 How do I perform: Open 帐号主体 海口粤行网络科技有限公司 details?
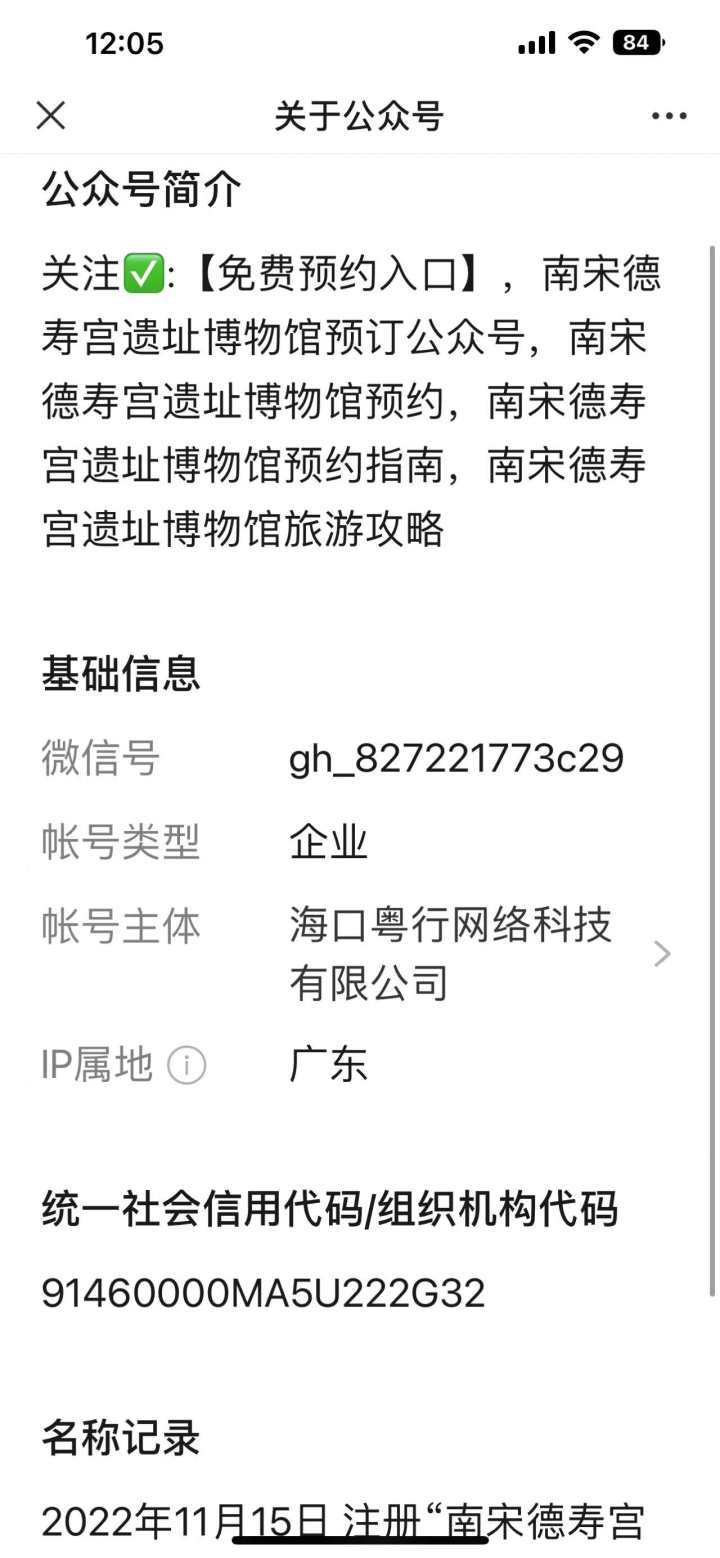pos(661,954)
